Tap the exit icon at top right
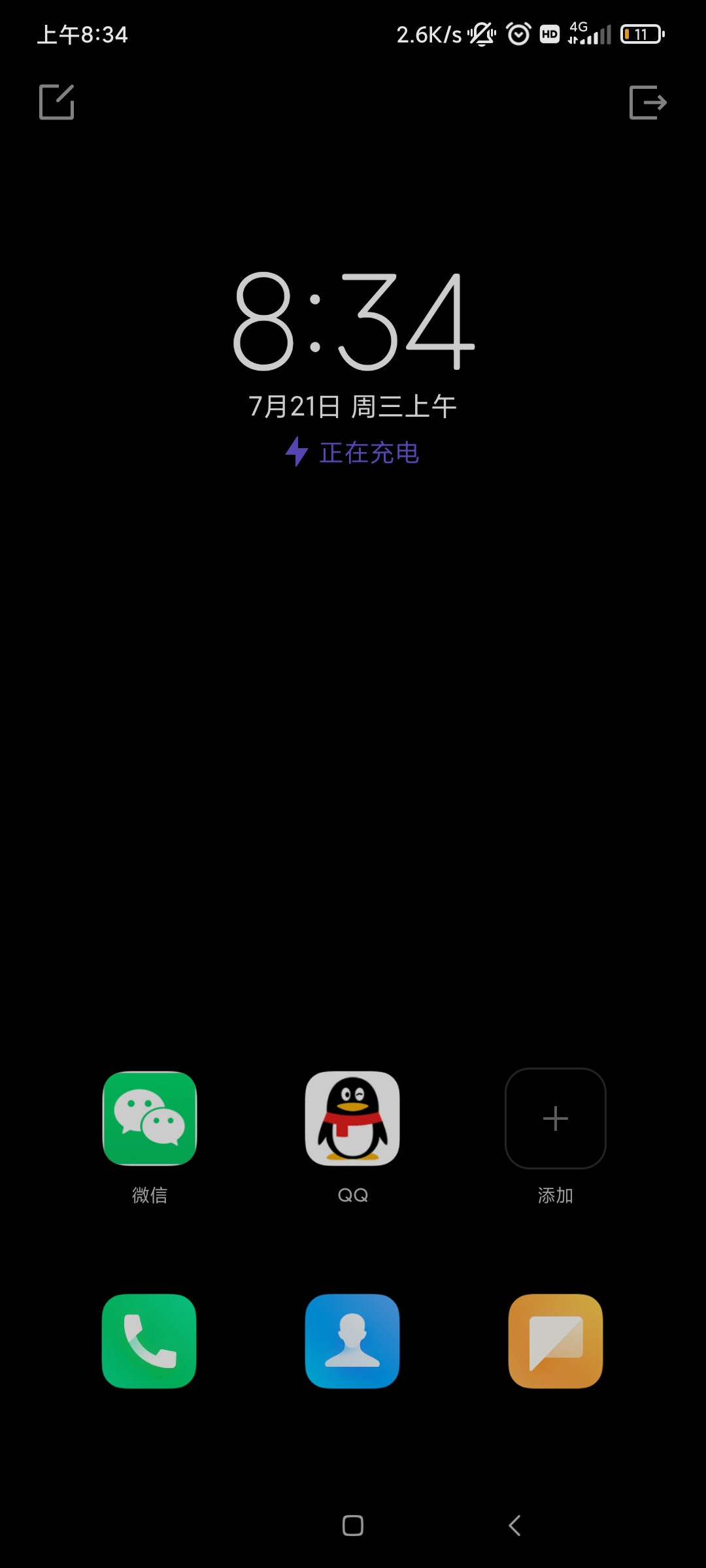This screenshot has height=1568, width=706. [x=647, y=102]
